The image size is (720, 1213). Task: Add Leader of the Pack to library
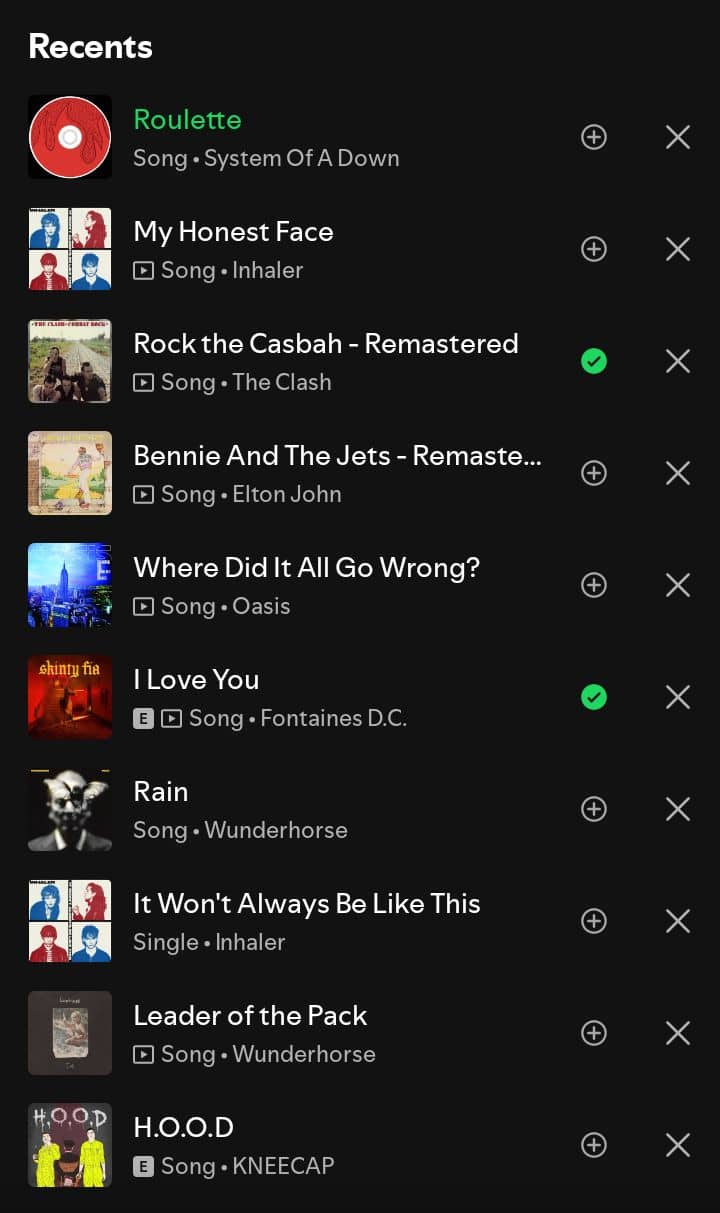[594, 1033]
